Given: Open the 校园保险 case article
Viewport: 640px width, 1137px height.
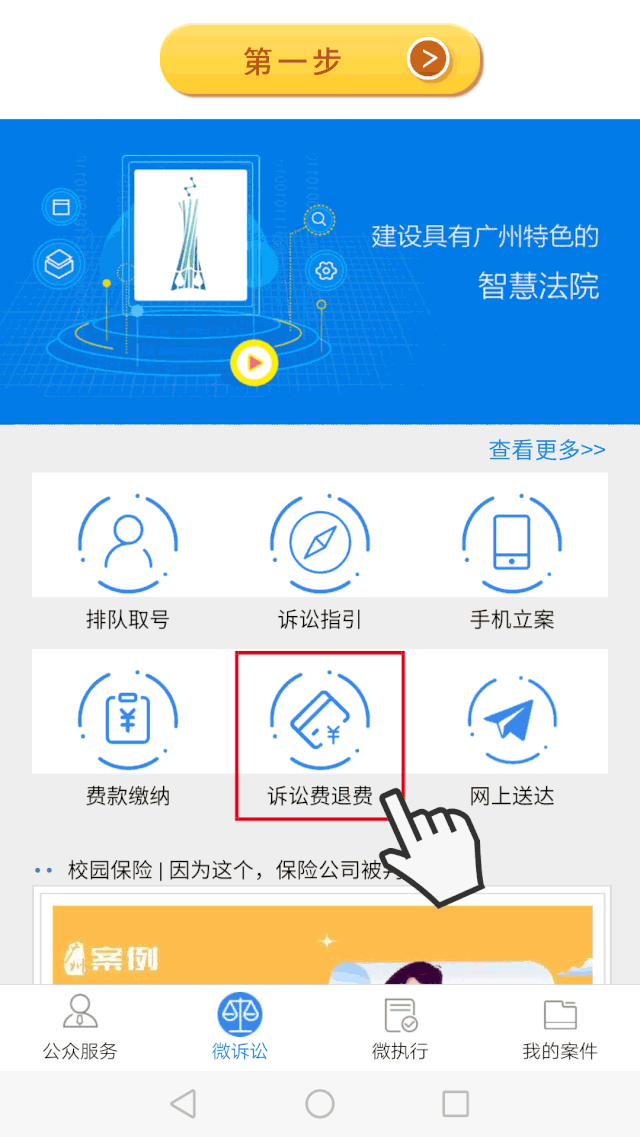Looking at the screenshot, I should 230,870.
